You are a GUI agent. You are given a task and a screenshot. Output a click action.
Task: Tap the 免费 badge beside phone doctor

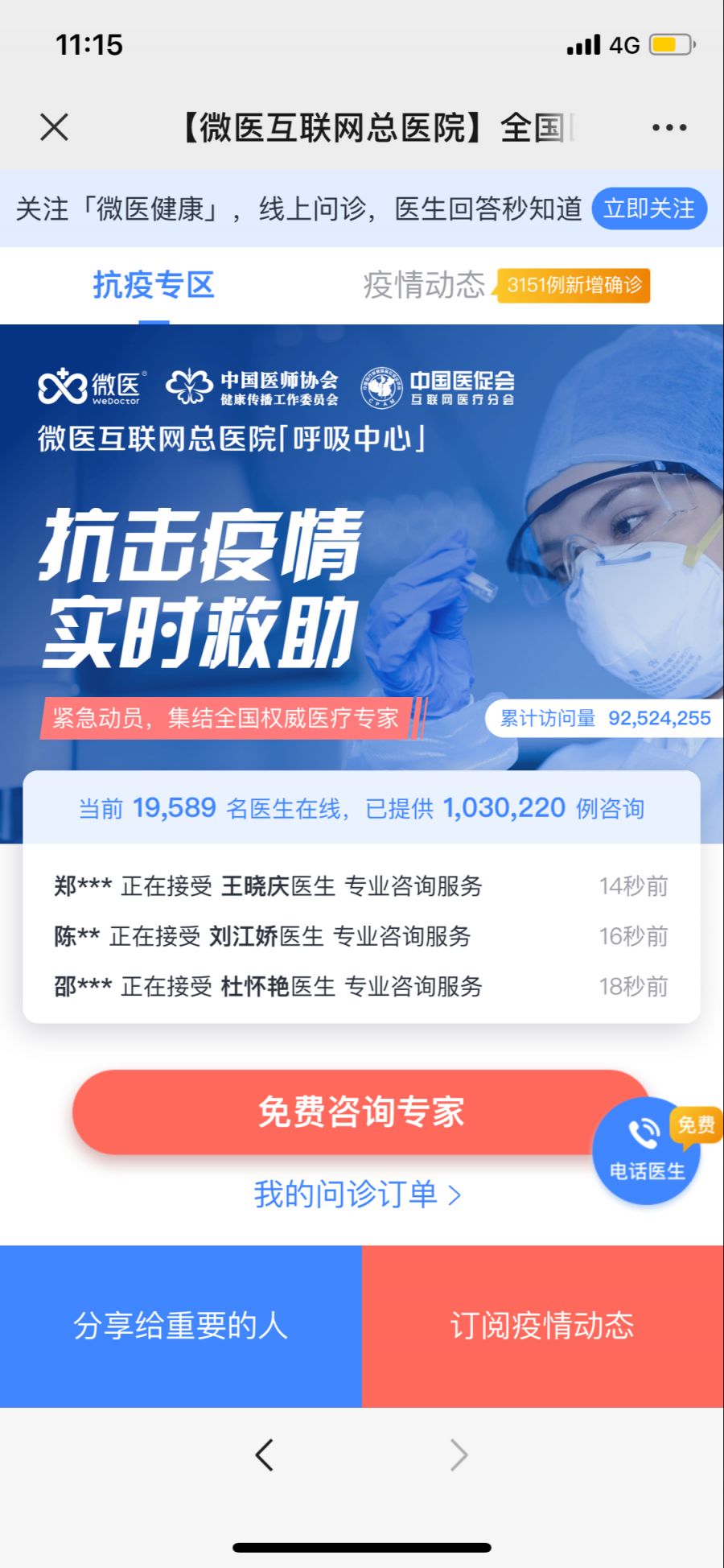(695, 1126)
